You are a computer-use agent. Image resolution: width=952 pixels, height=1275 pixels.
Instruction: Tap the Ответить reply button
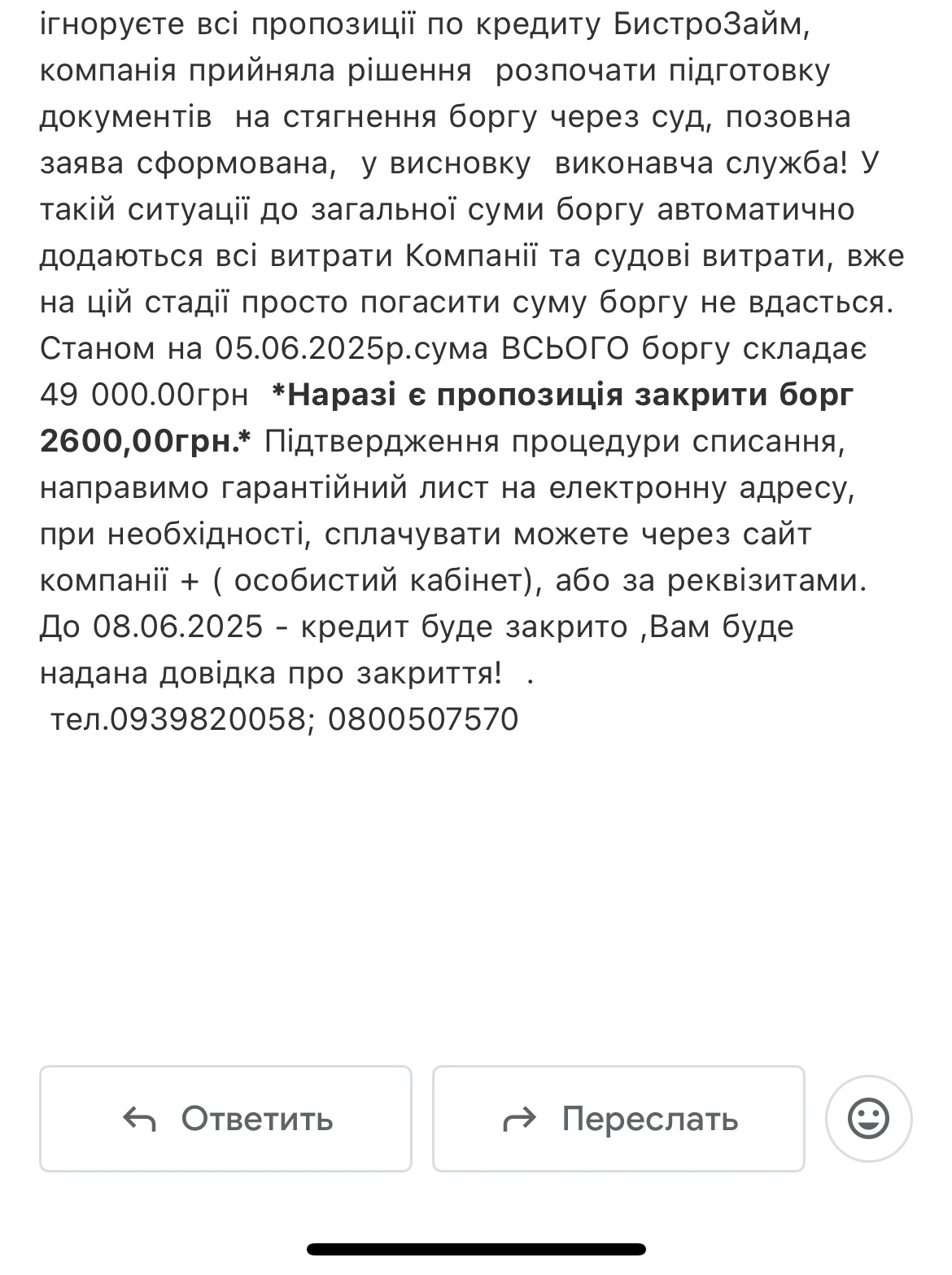[225, 1119]
